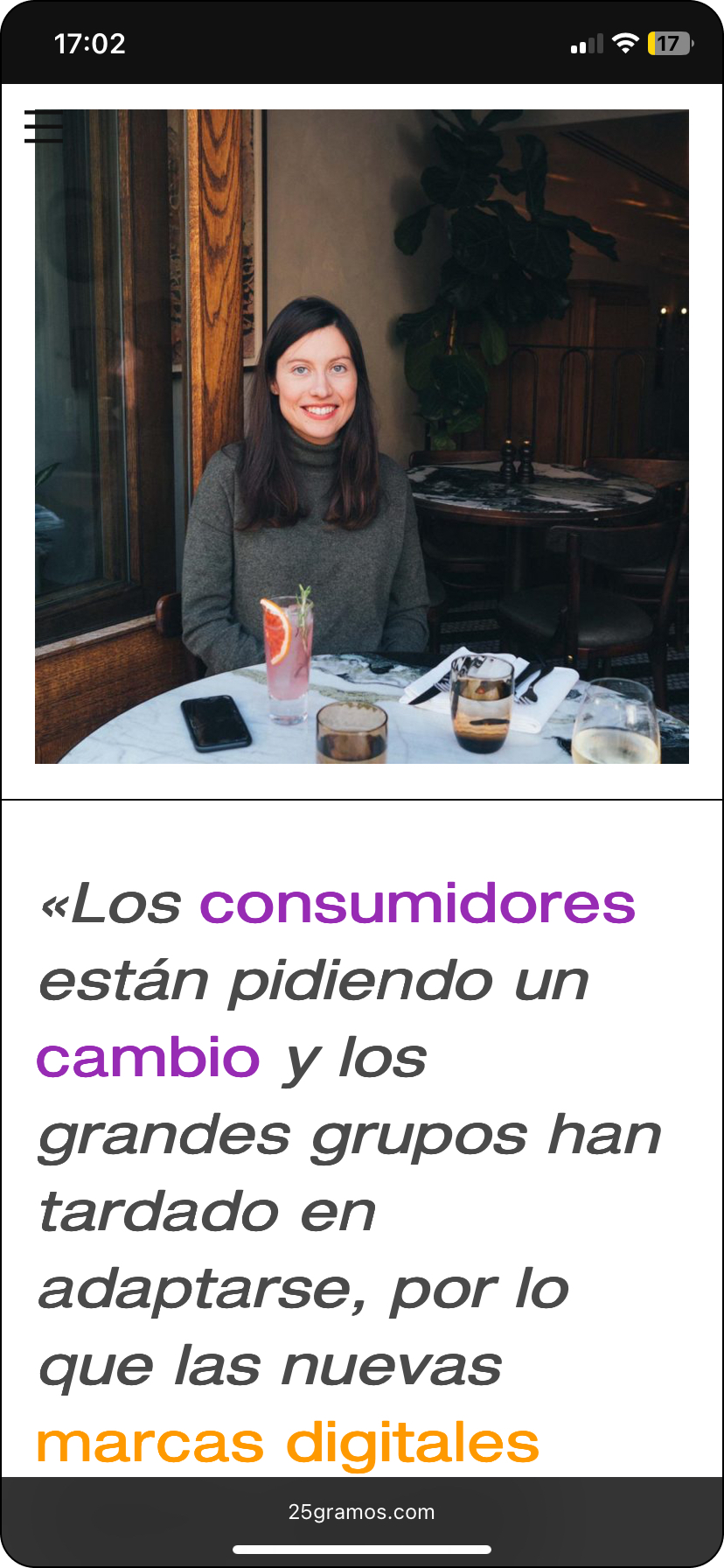Tap the 25gramos.com address bar
The height and width of the screenshot is (1568, 724).
tap(361, 1512)
